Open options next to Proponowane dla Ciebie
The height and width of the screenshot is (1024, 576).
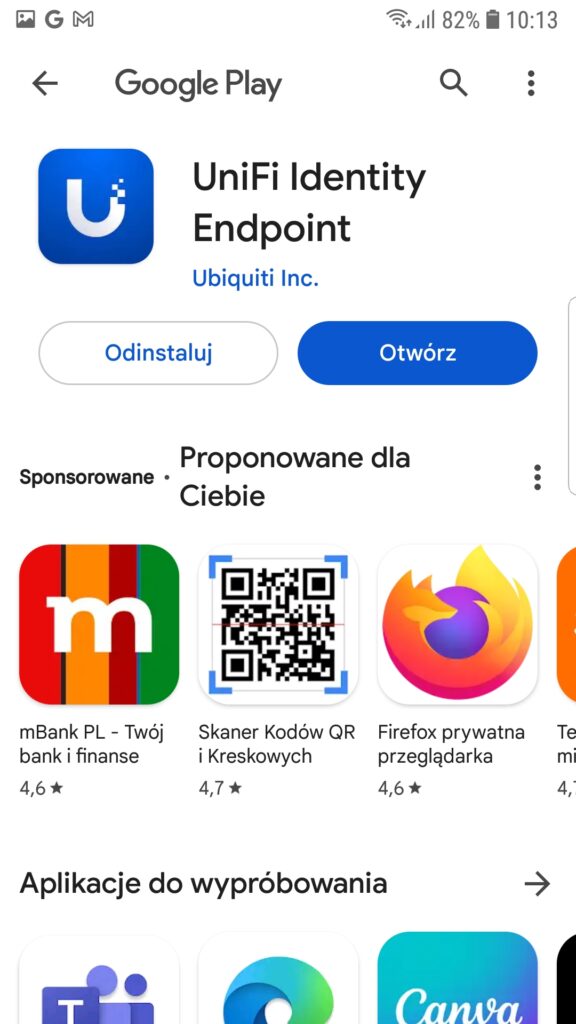537,477
